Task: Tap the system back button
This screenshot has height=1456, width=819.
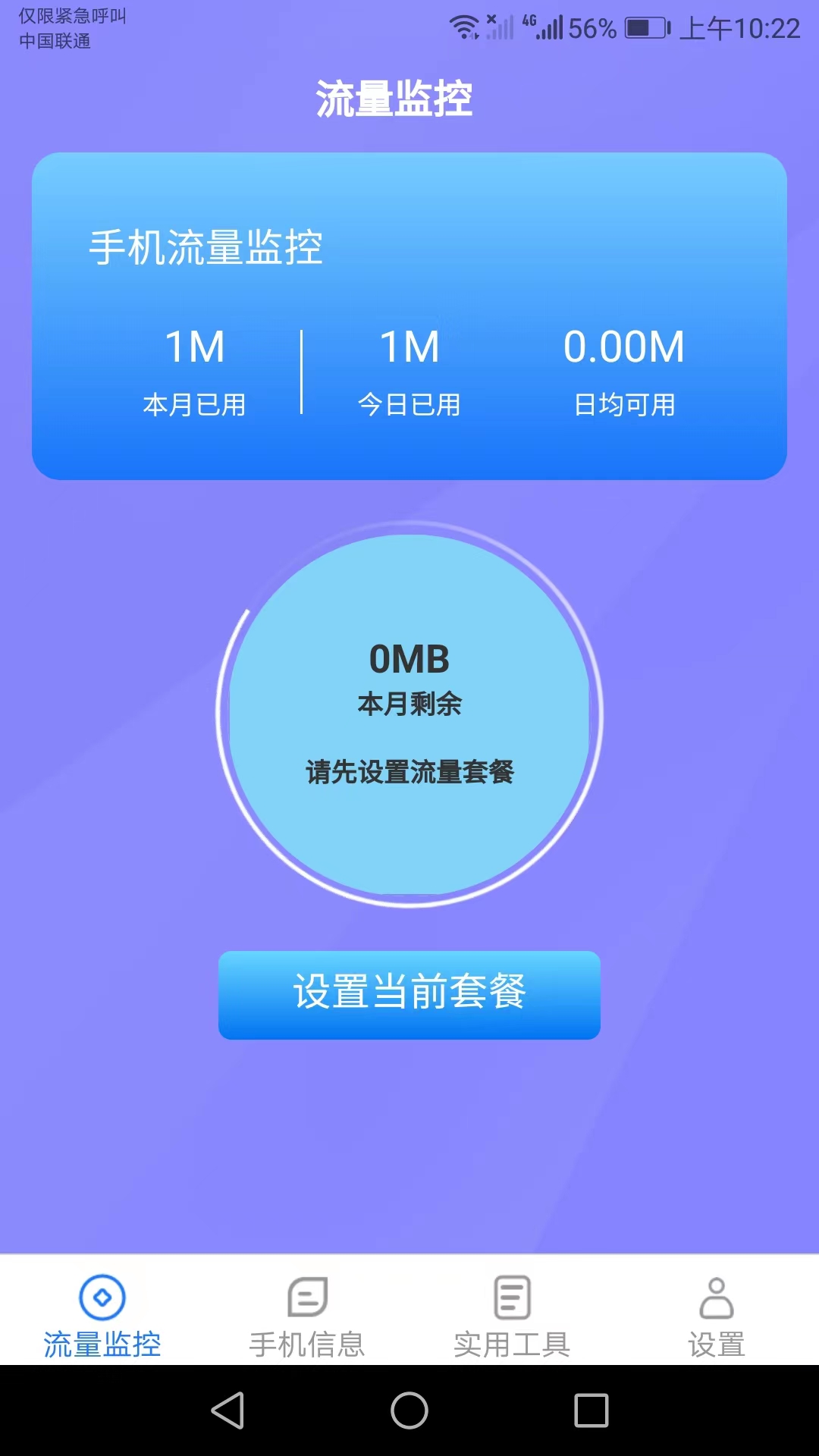Action: [227, 1410]
